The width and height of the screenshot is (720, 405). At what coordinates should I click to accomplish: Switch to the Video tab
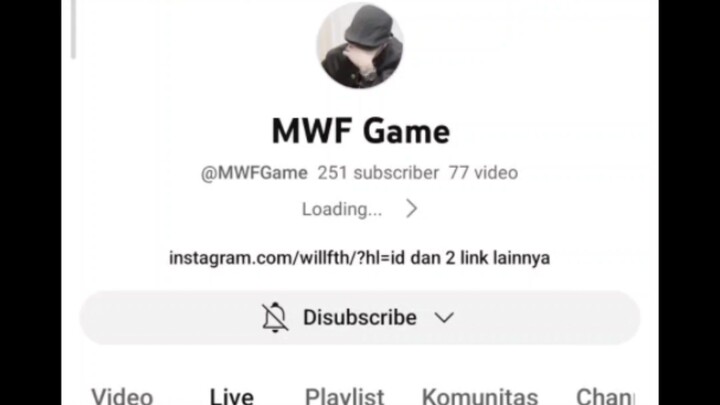coord(122,396)
